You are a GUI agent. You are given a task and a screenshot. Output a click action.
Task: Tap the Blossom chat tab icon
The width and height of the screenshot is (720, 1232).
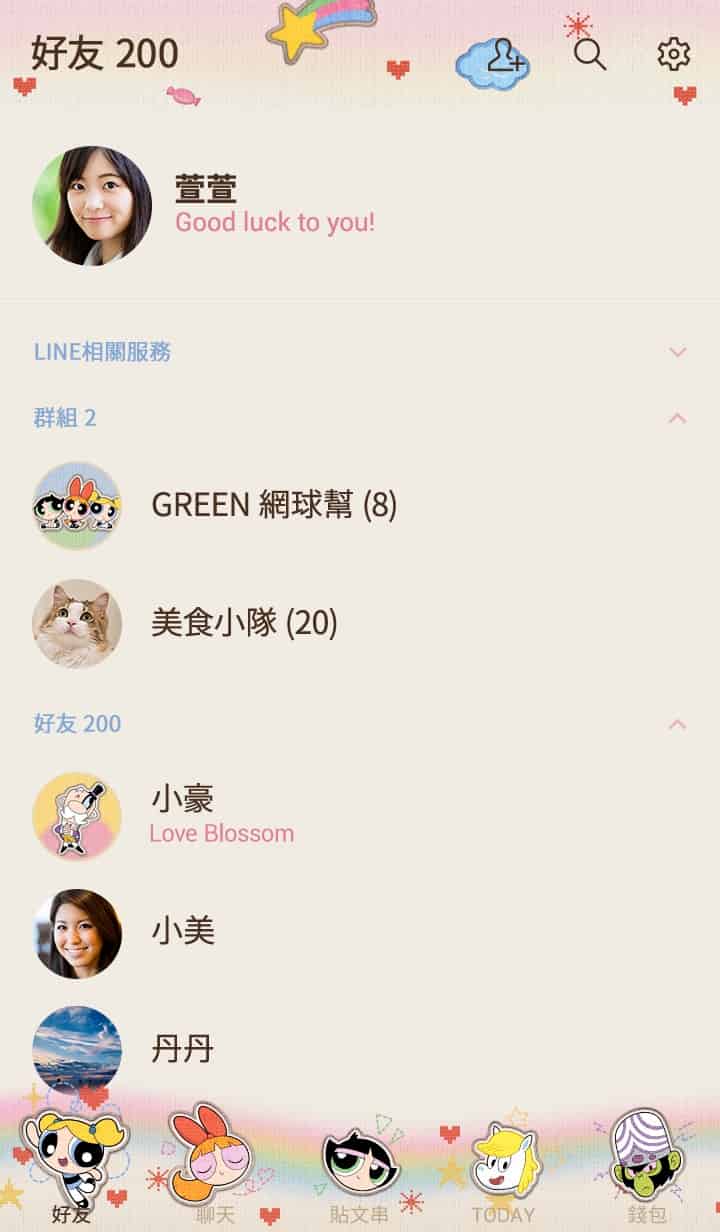click(x=215, y=1155)
